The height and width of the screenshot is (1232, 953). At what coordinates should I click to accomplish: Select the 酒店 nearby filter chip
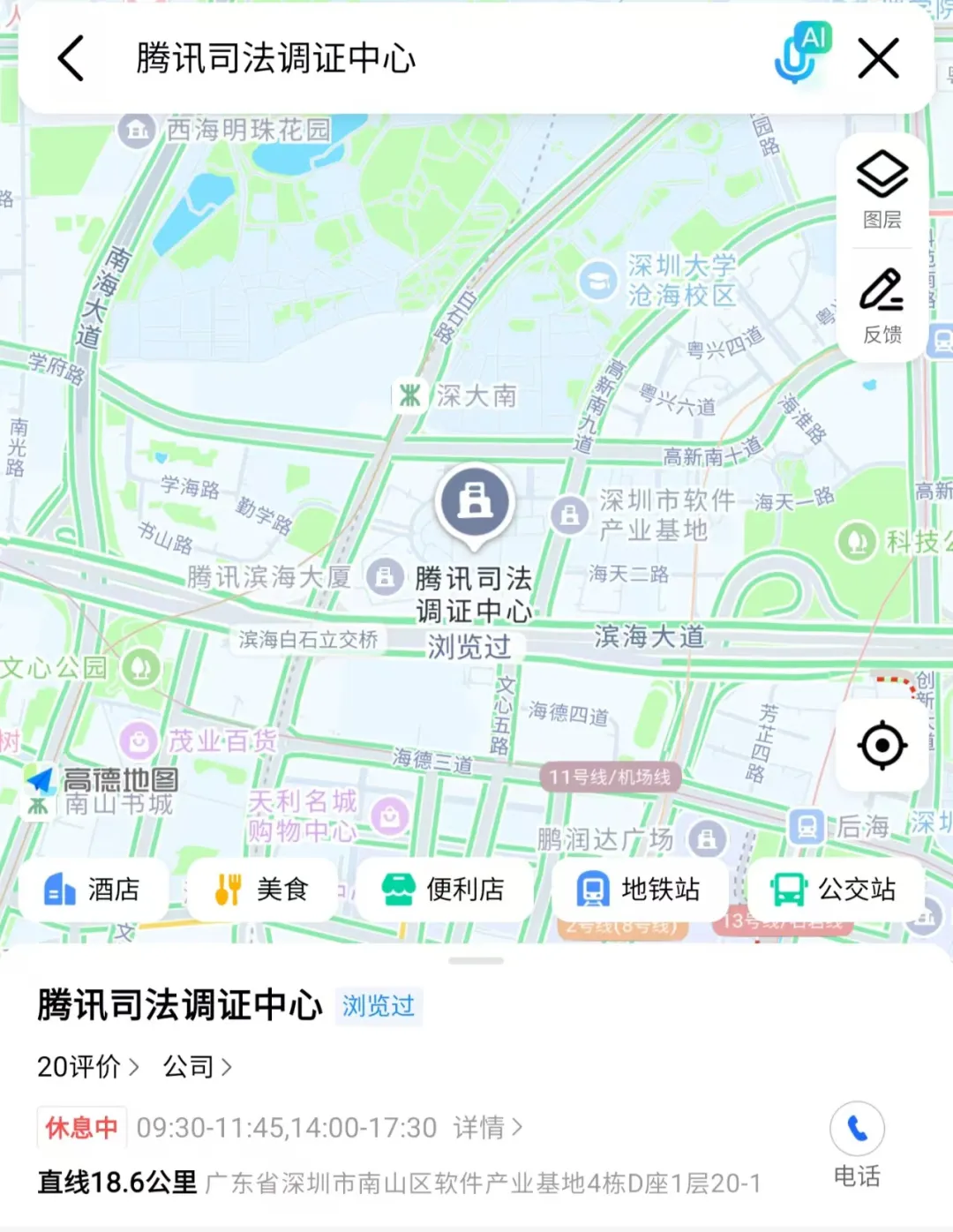click(x=93, y=890)
